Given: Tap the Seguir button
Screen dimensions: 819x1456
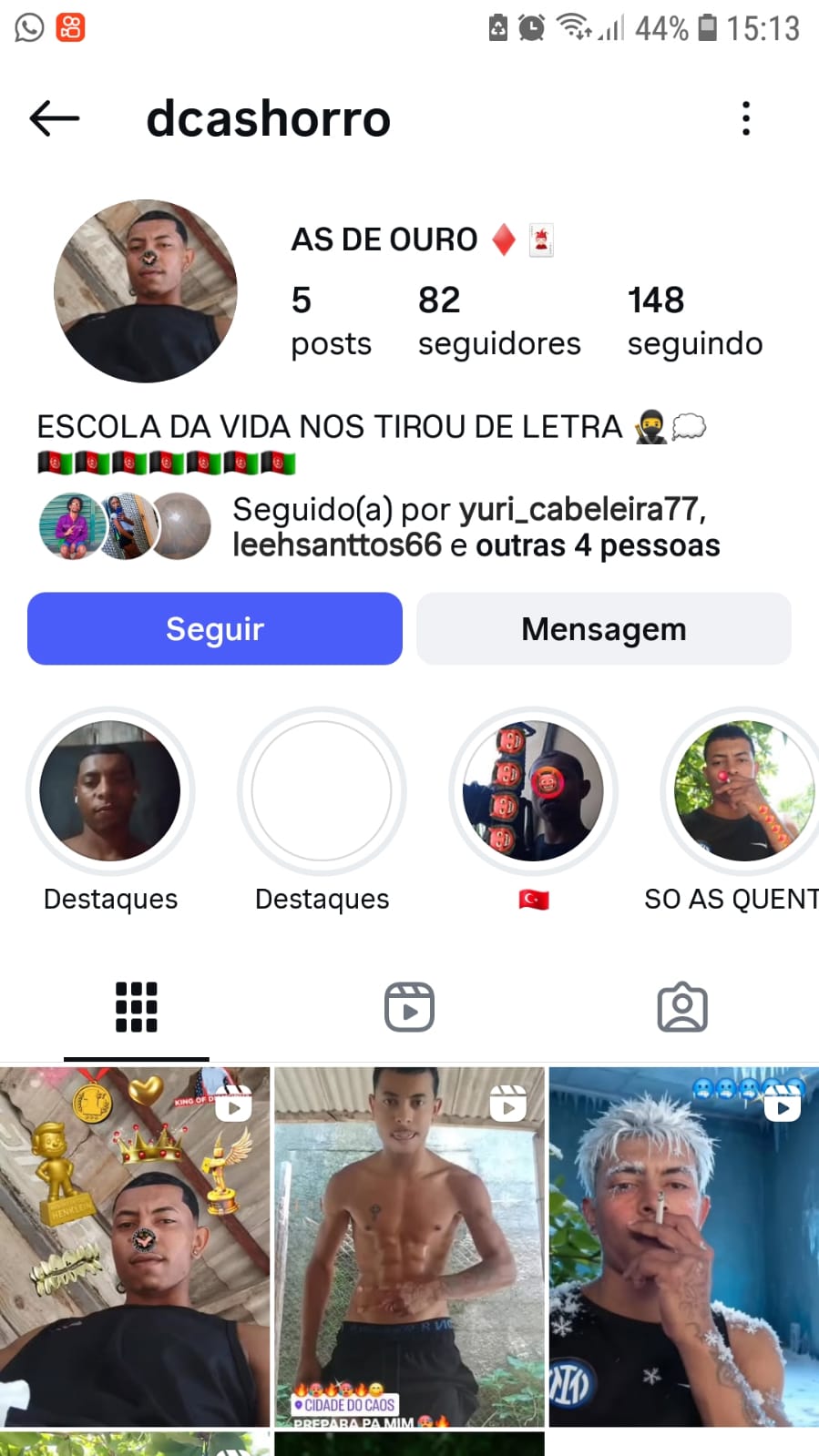Looking at the screenshot, I should click(x=215, y=628).
